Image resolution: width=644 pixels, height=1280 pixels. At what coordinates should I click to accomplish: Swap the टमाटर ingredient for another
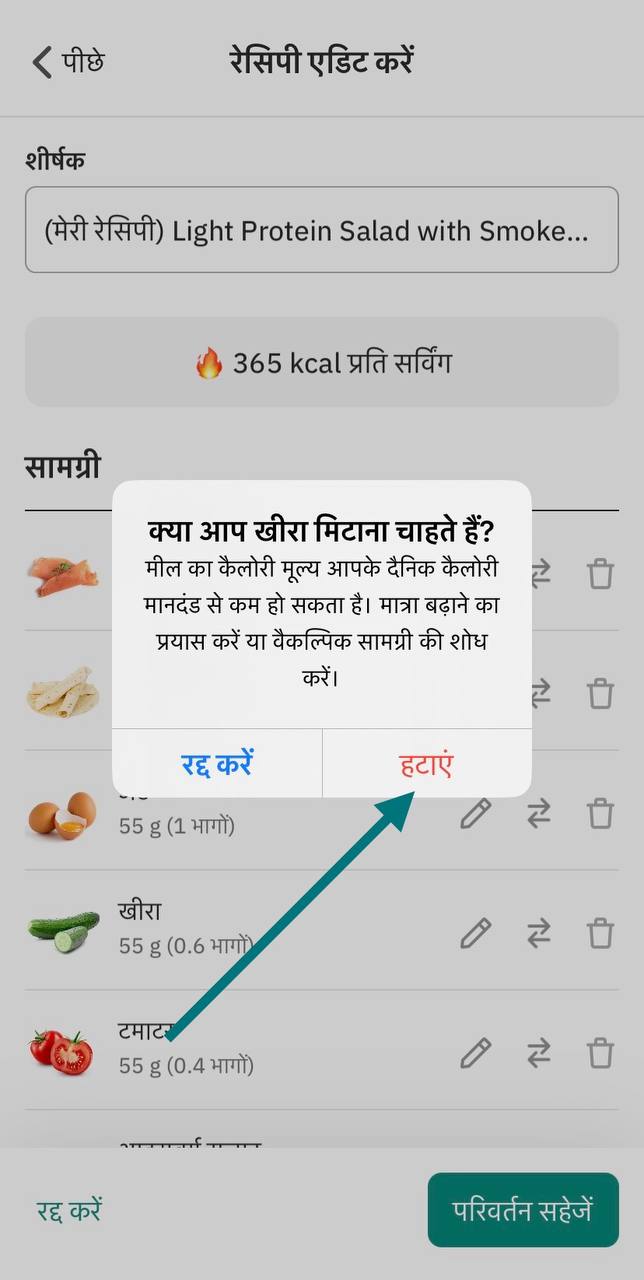(539, 1052)
